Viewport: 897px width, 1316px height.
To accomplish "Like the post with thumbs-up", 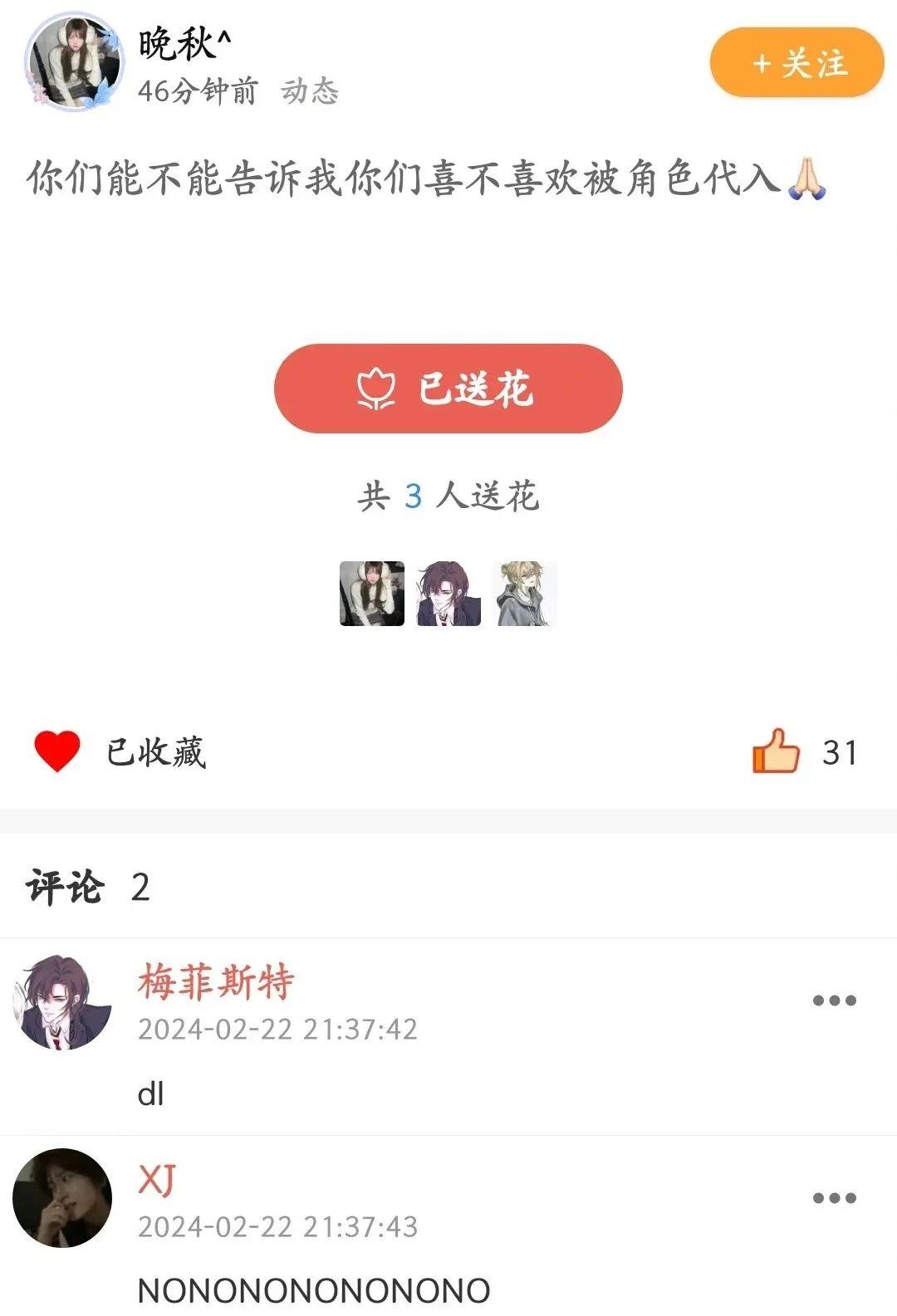I will [776, 751].
